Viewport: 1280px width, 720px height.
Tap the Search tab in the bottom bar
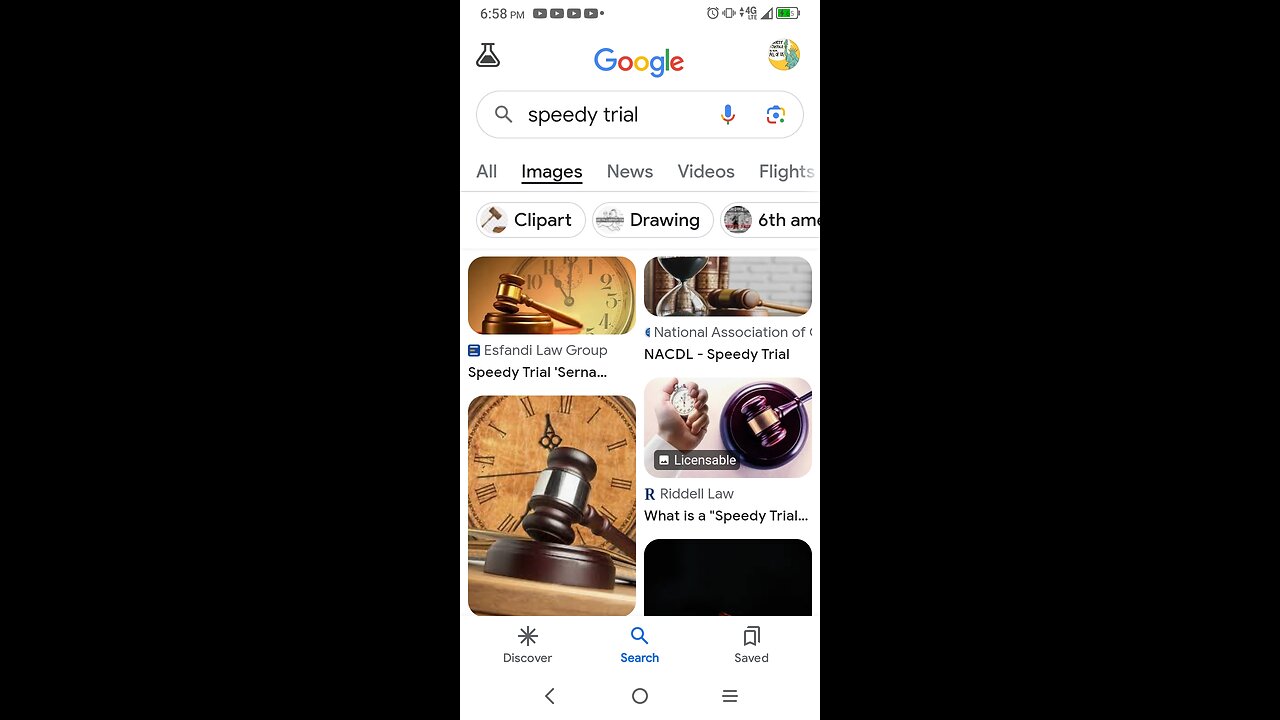(640, 645)
